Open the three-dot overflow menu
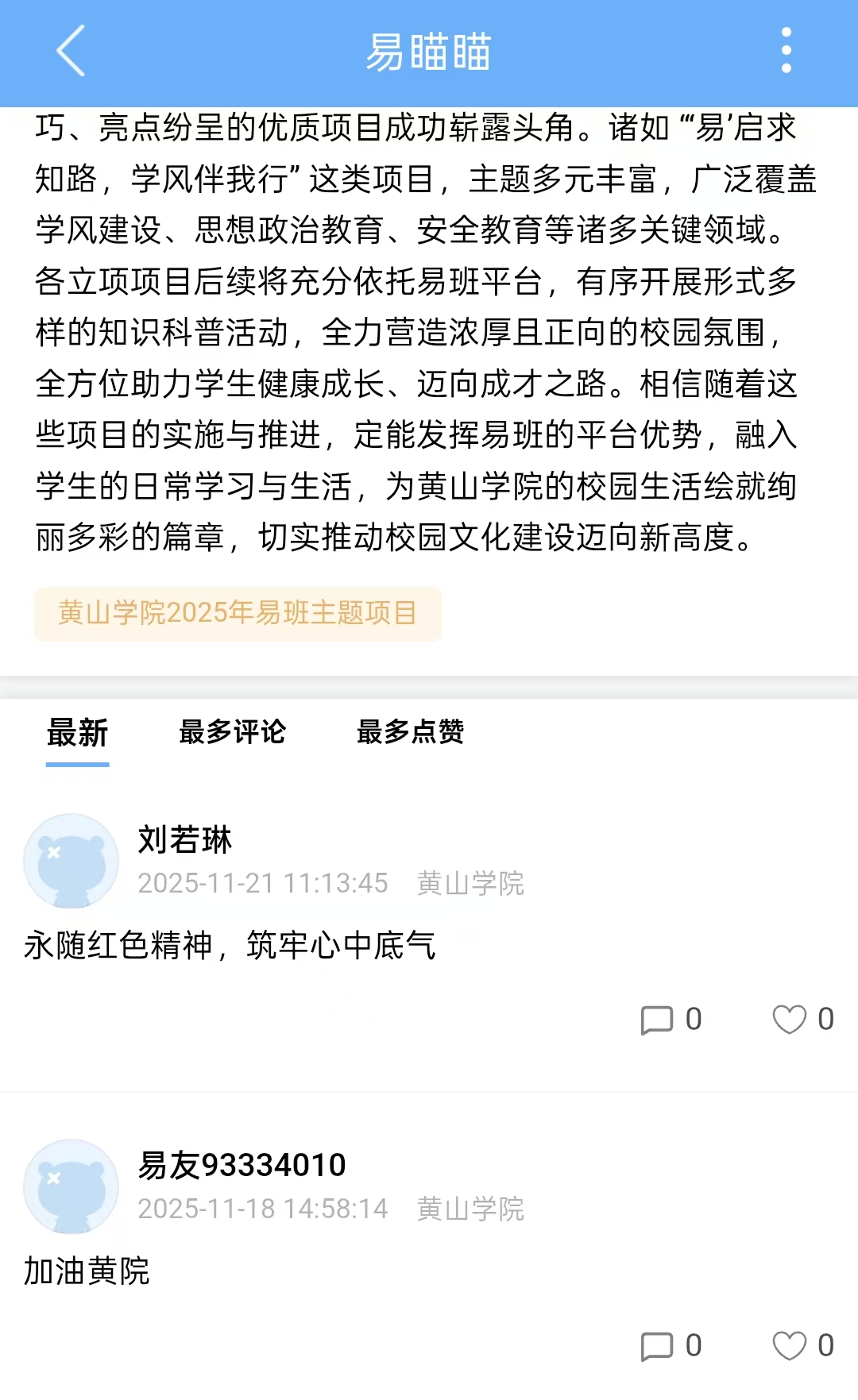This screenshot has width=858, height=1400. point(786,51)
